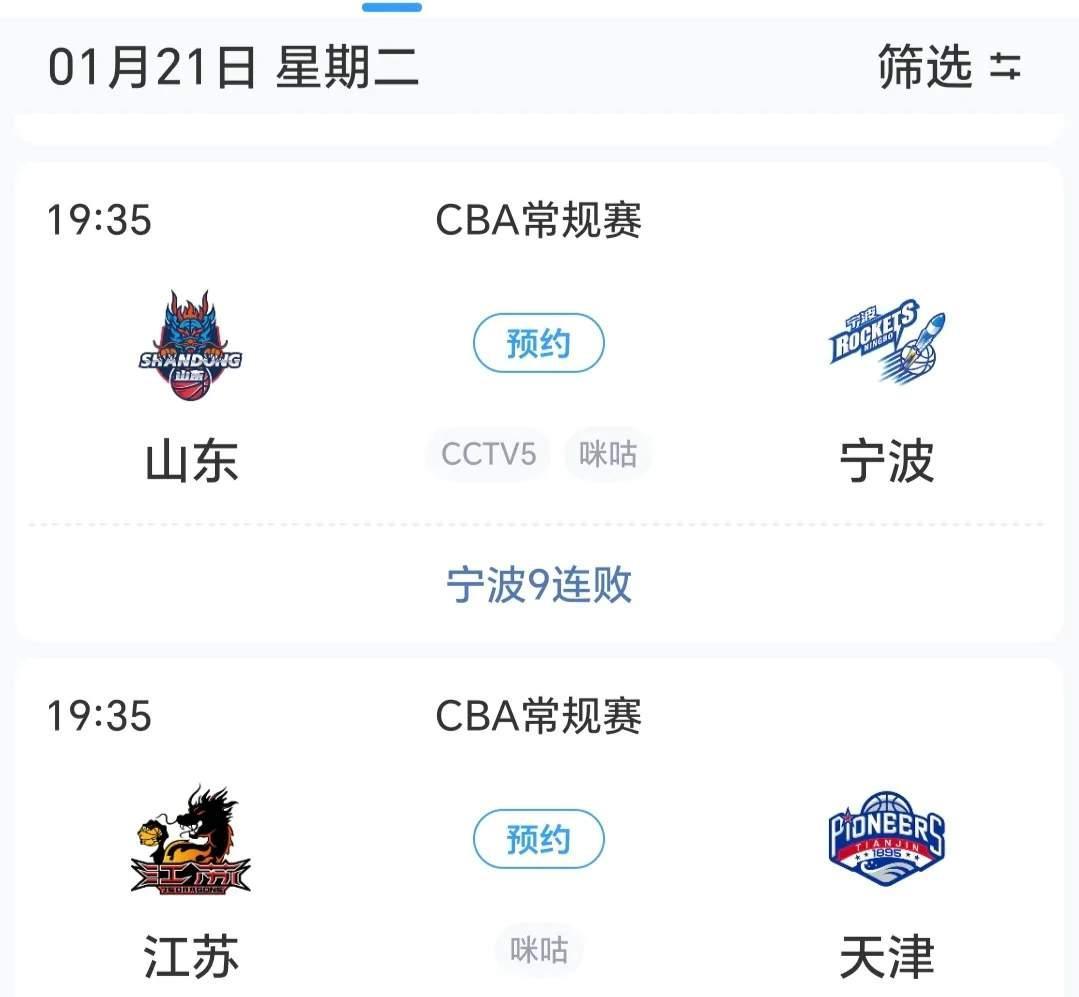This screenshot has width=1079, height=997.
Task: Select the CCTV5 broadcast chip
Action: tap(489, 455)
